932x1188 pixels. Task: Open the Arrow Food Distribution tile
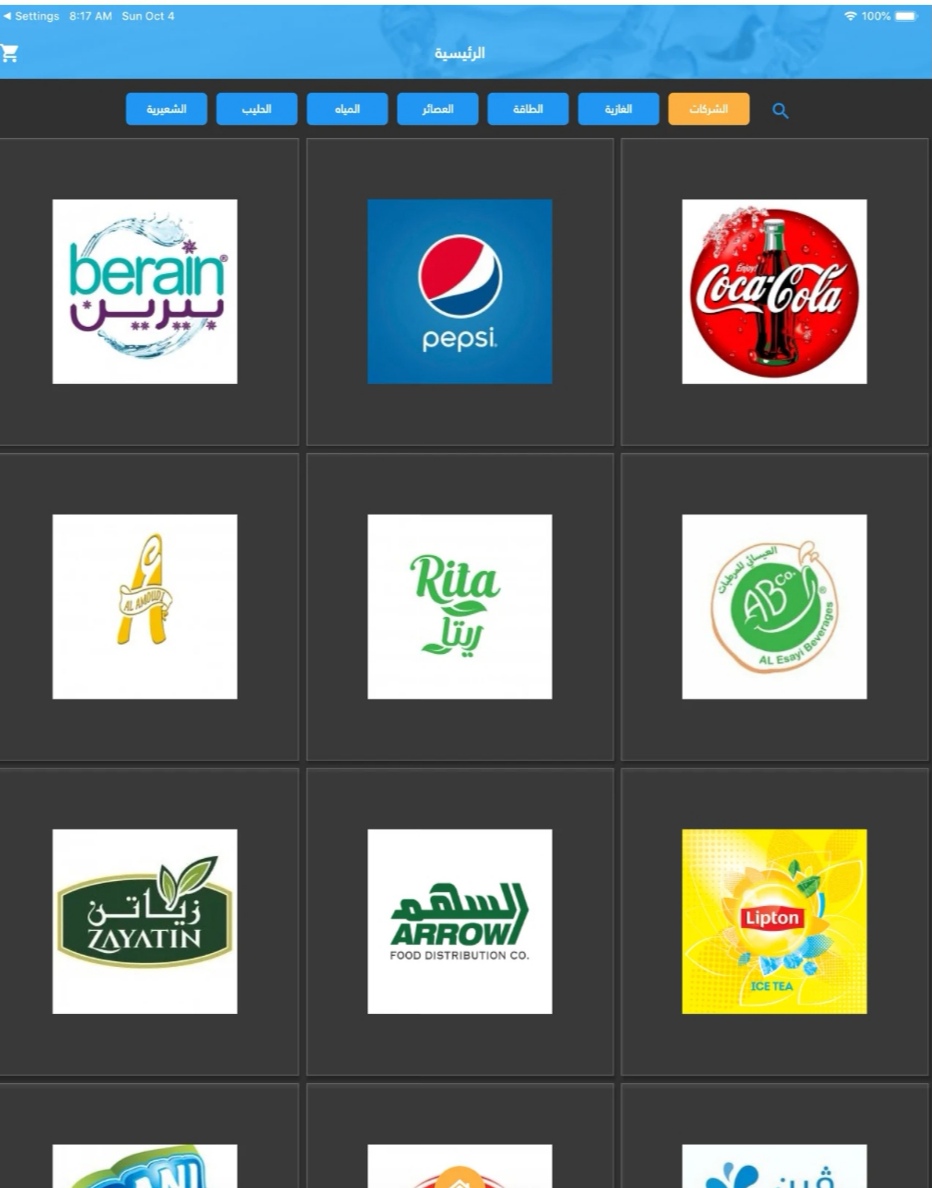pyautogui.click(x=459, y=921)
